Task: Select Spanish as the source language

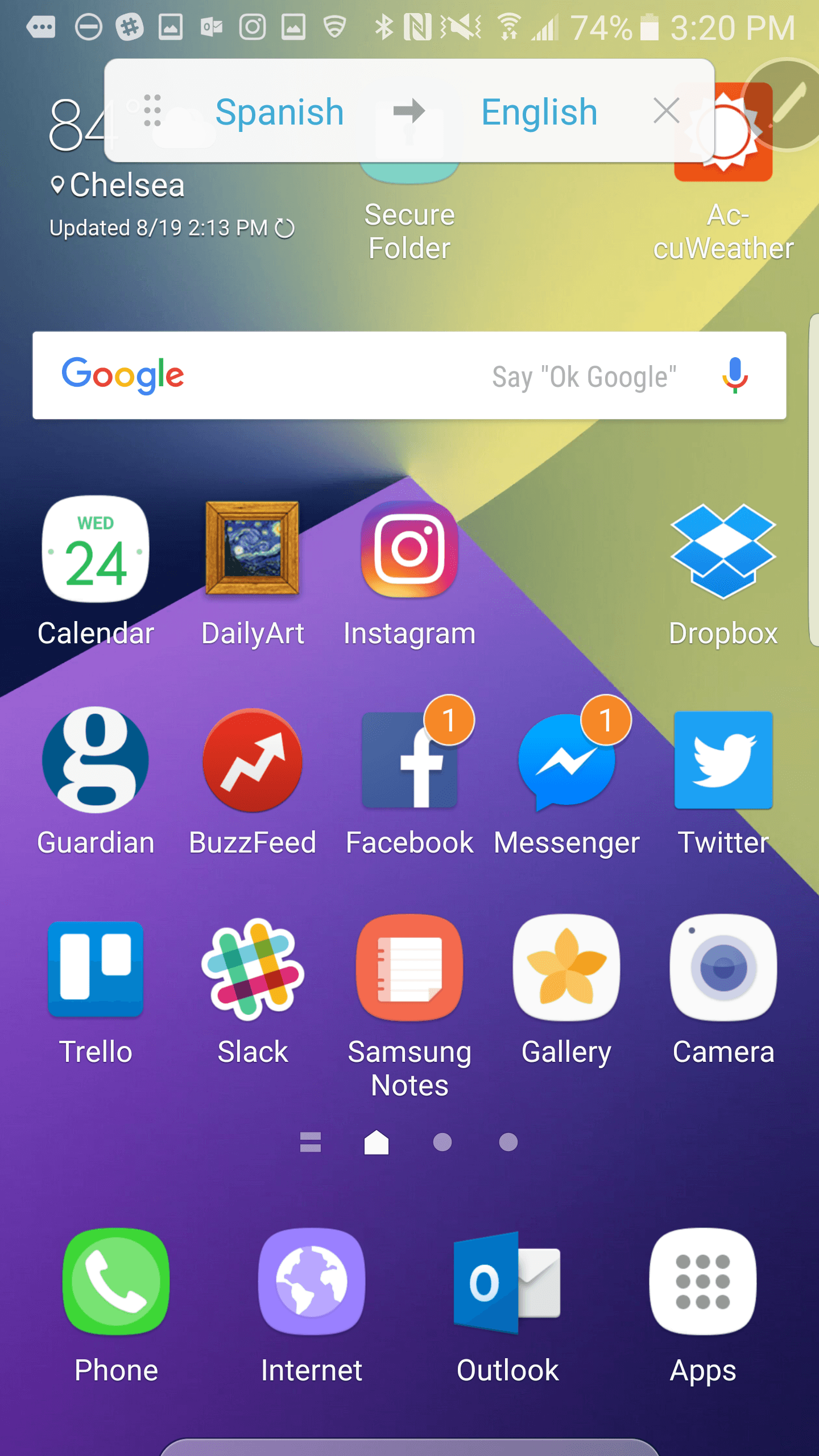Action: pos(280,111)
